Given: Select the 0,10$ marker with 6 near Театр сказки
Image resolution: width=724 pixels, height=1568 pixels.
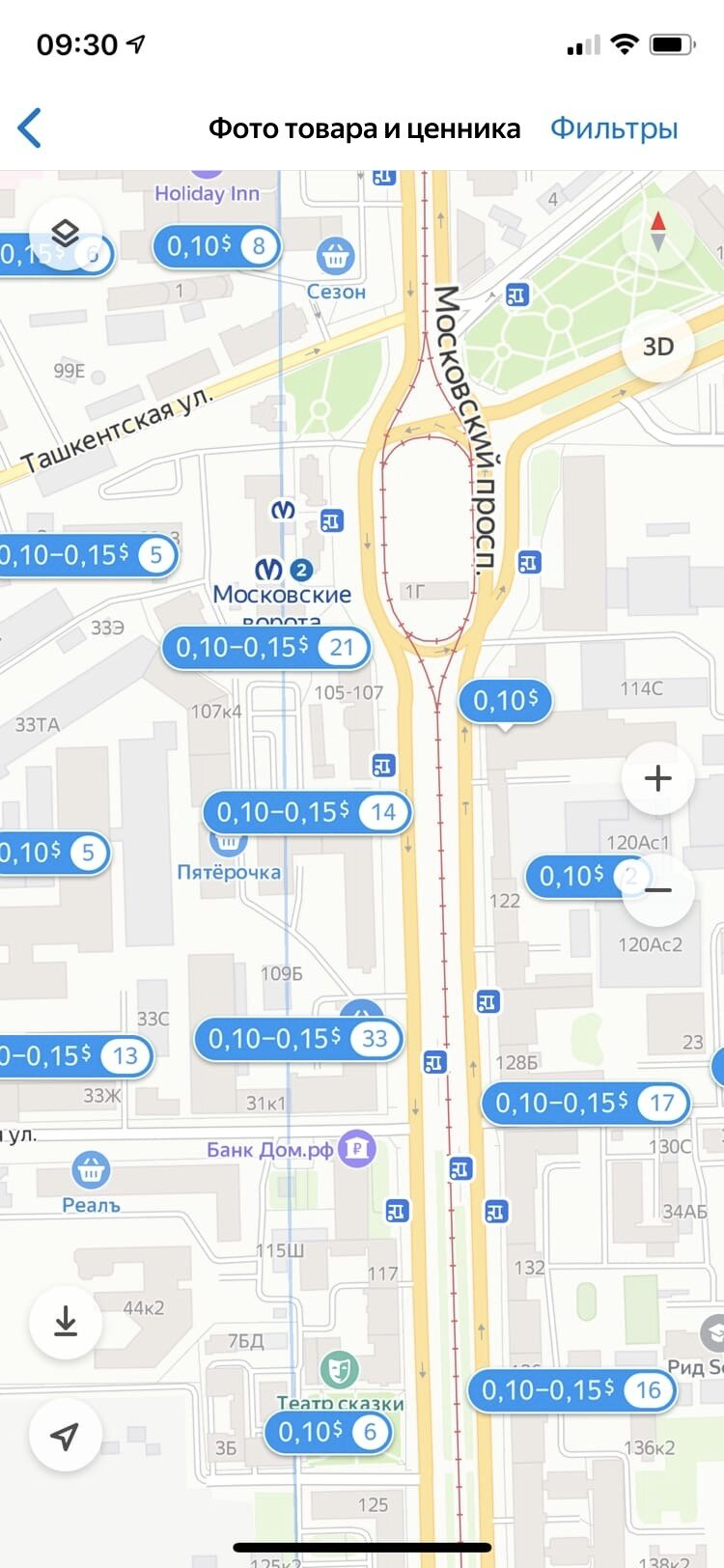Looking at the screenshot, I should [x=328, y=1432].
